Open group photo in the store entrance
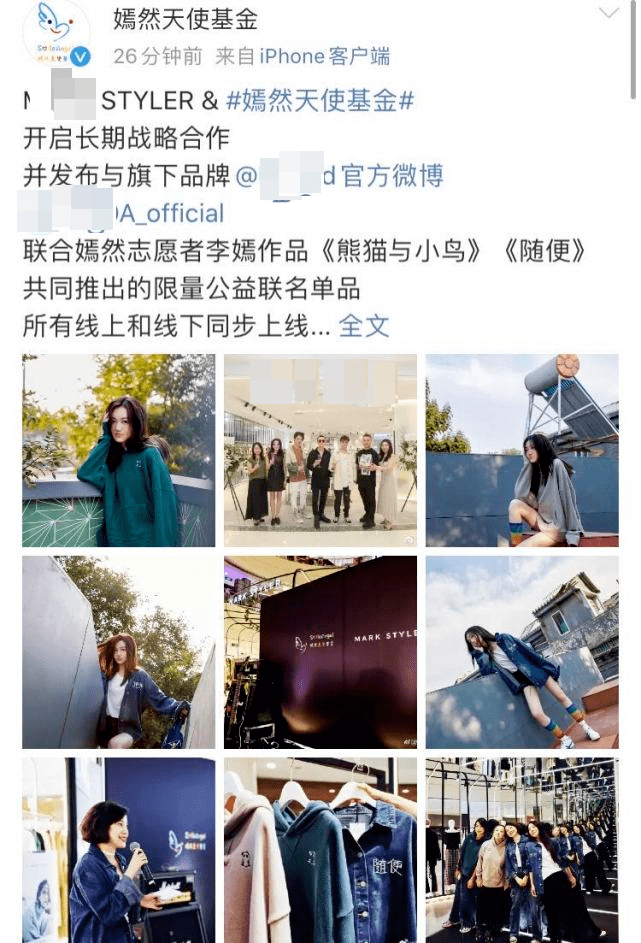 (x=320, y=450)
